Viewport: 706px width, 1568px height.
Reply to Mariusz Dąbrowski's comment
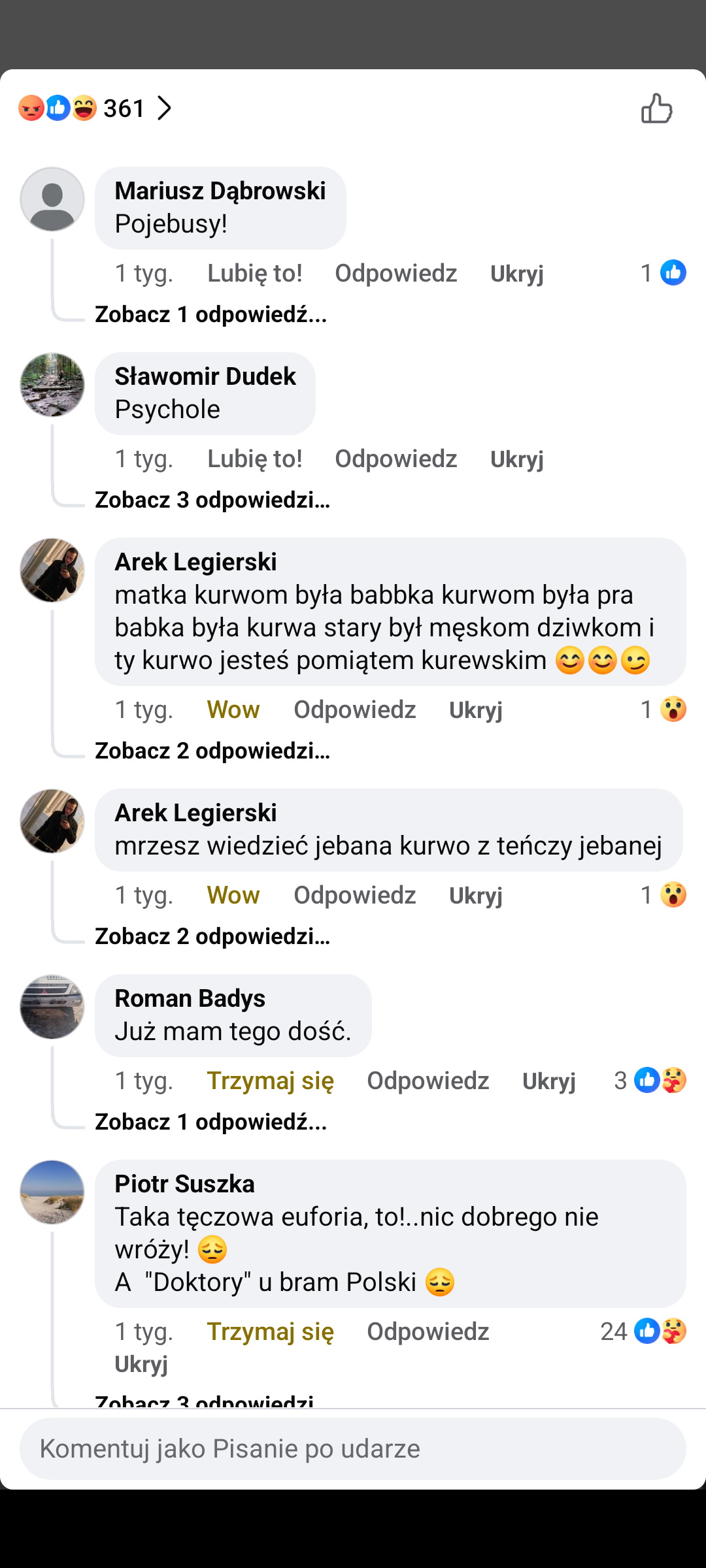[395, 273]
